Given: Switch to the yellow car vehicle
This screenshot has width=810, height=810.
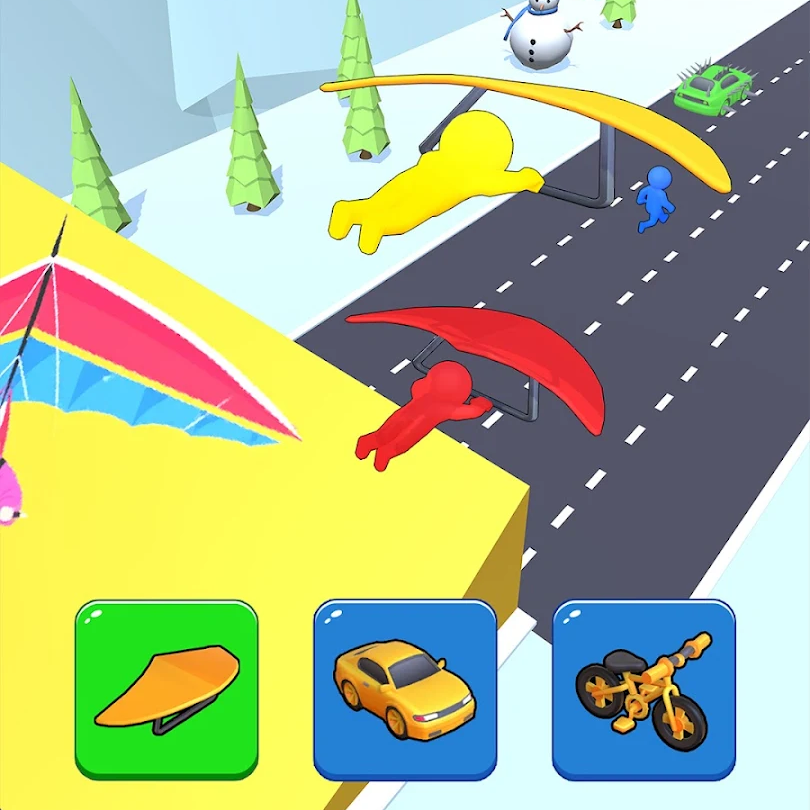Looking at the screenshot, I should point(405,690).
